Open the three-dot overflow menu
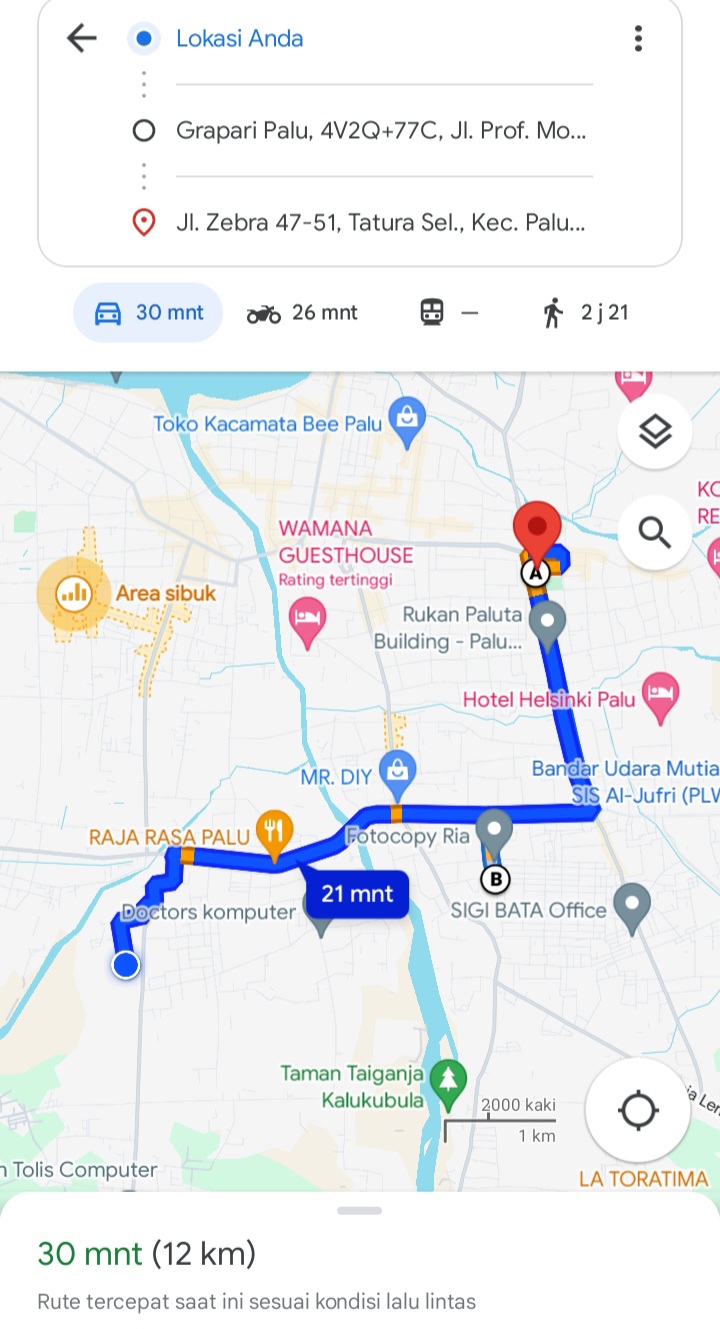Screen dimensions: 720x1329 click(638, 39)
